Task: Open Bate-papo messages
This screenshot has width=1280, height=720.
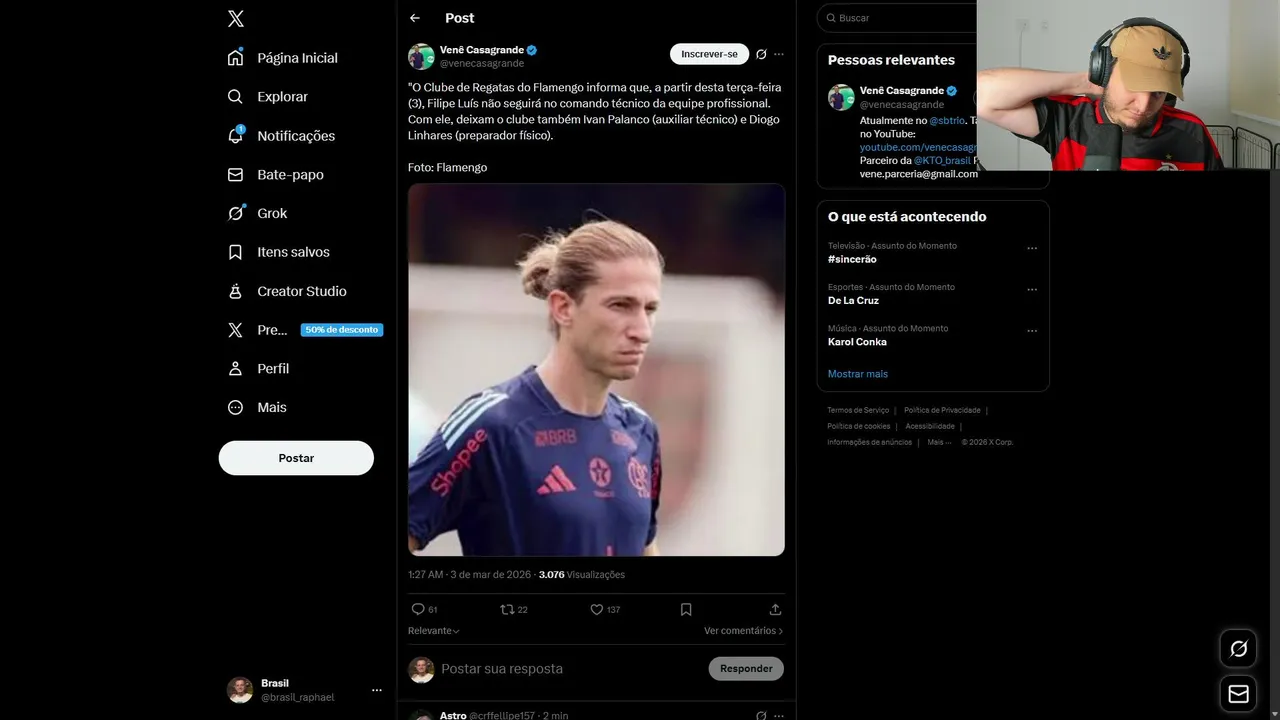Action: click(x=276, y=175)
